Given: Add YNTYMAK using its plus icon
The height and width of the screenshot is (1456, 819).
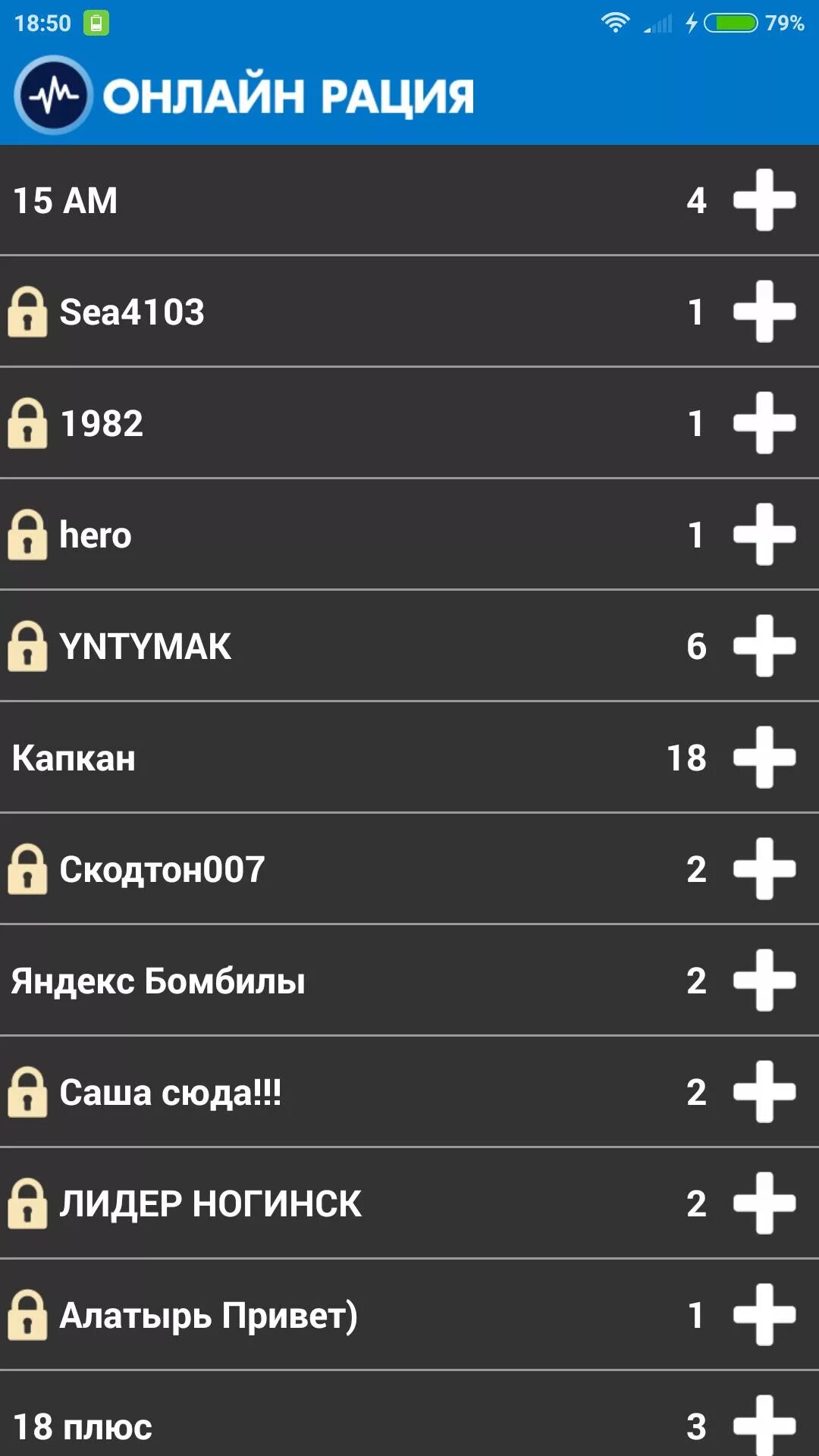Looking at the screenshot, I should [x=764, y=646].
